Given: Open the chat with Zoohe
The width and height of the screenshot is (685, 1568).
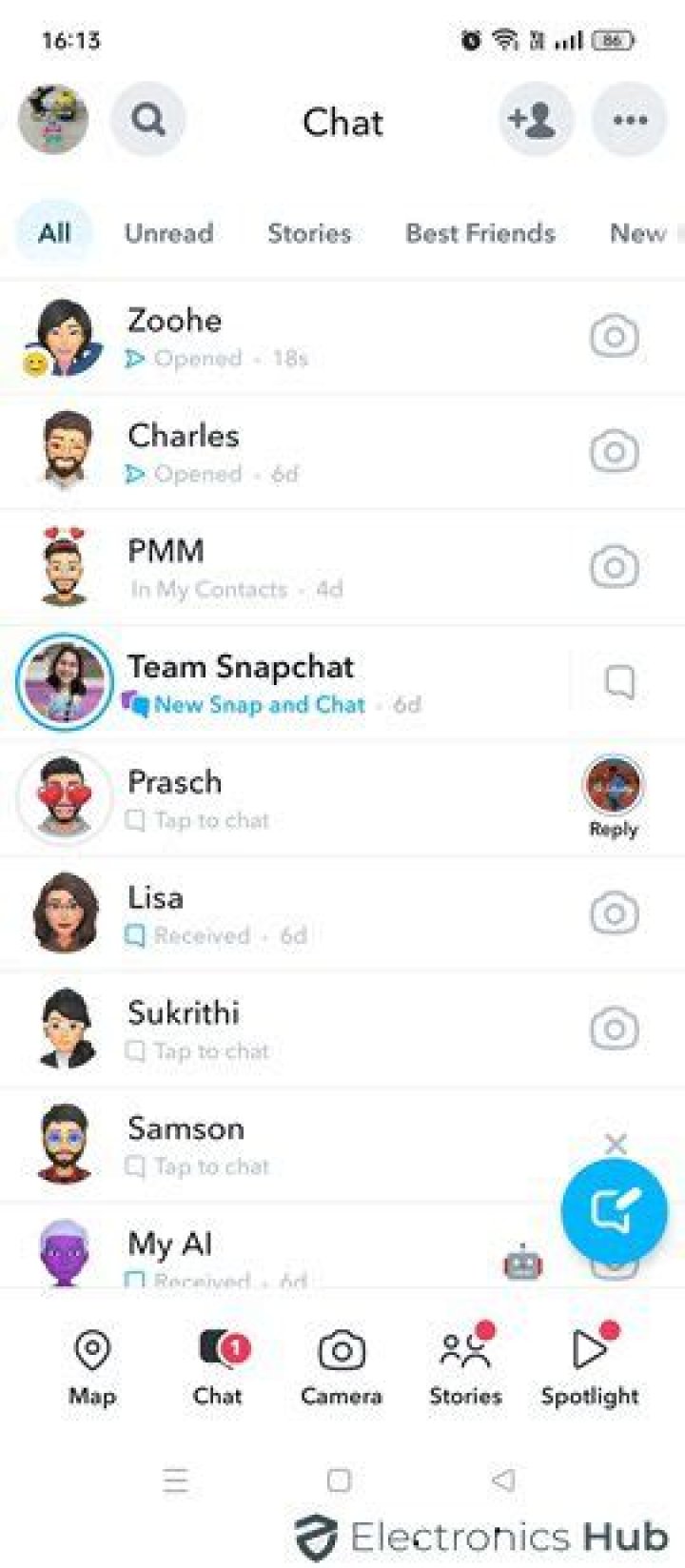Looking at the screenshot, I should coord(285,337).
